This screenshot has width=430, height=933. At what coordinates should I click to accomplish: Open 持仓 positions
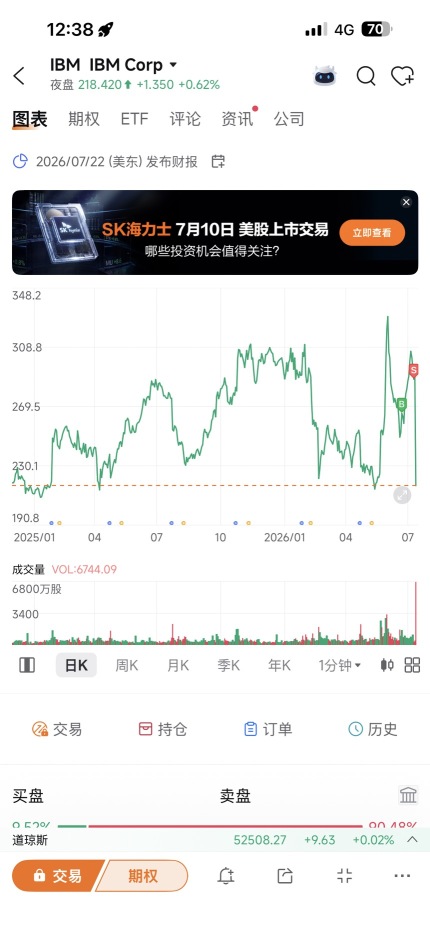tap(162, 729)
